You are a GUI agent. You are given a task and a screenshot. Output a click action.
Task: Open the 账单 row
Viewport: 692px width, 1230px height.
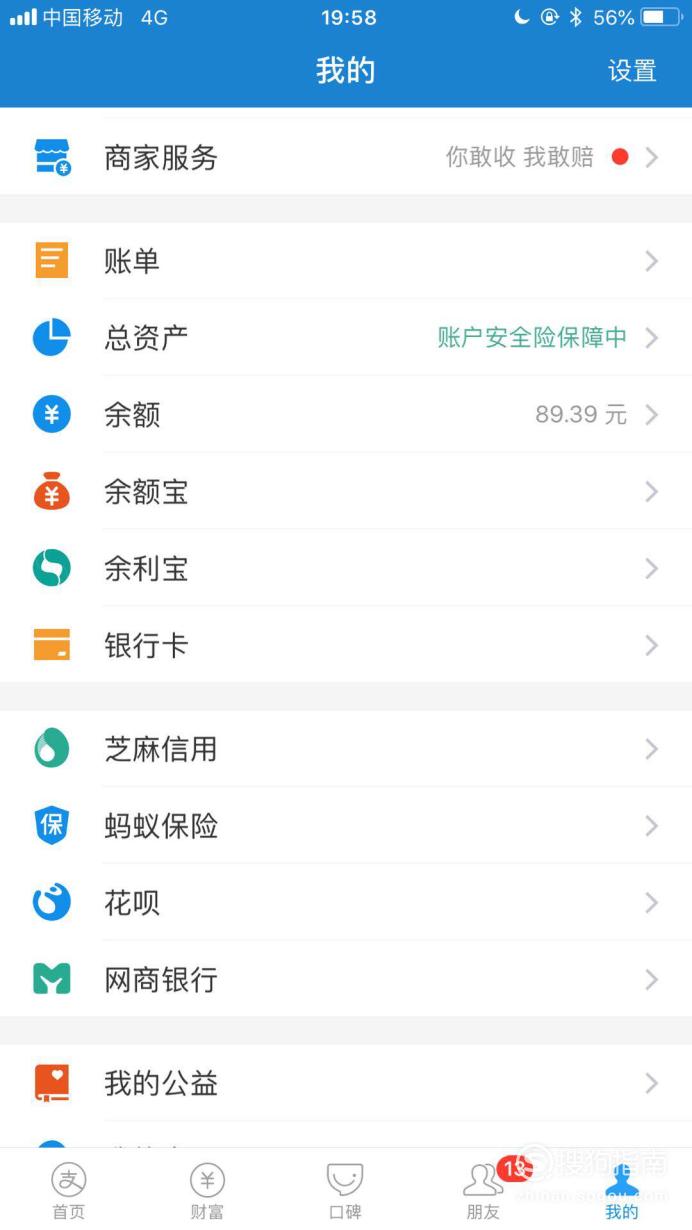(x=346, y=261)
